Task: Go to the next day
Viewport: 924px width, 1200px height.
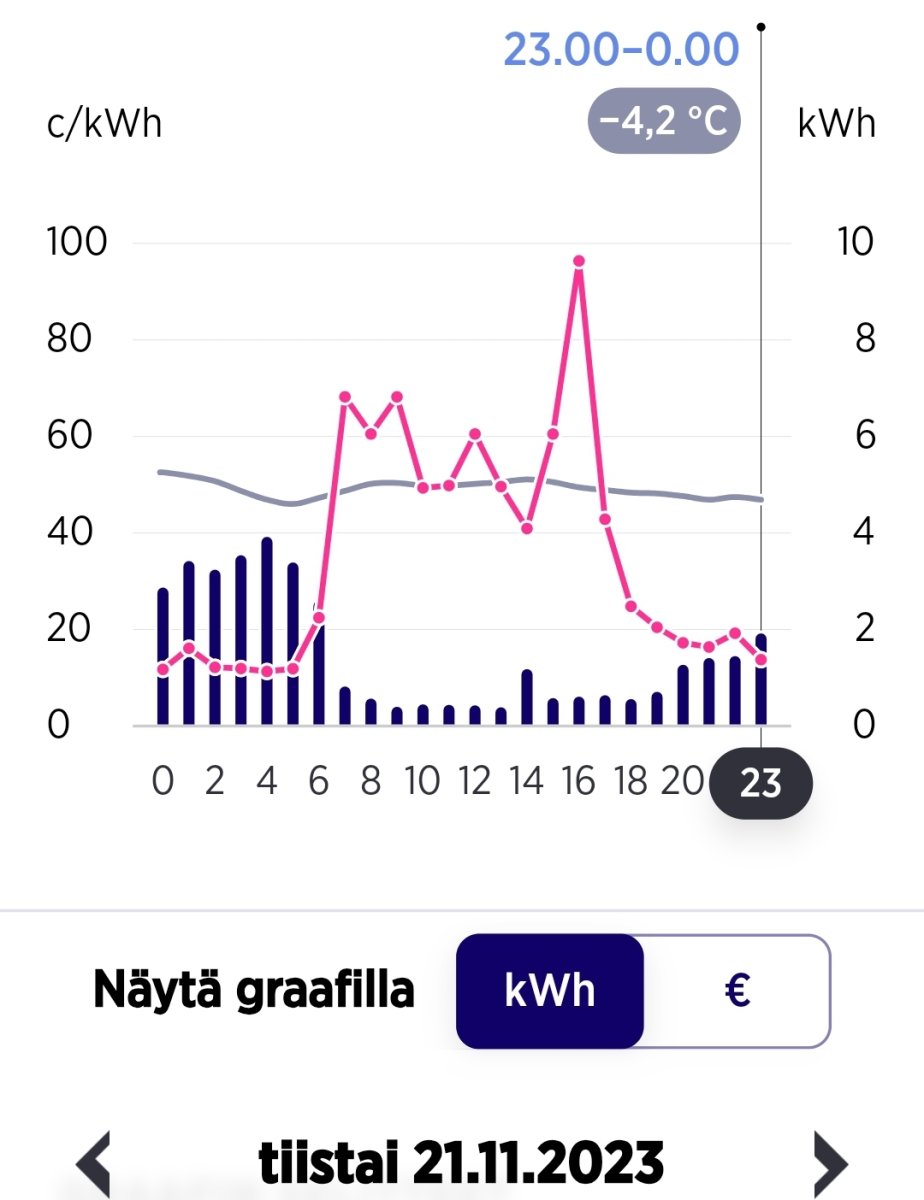Action: pos(830,1163)
